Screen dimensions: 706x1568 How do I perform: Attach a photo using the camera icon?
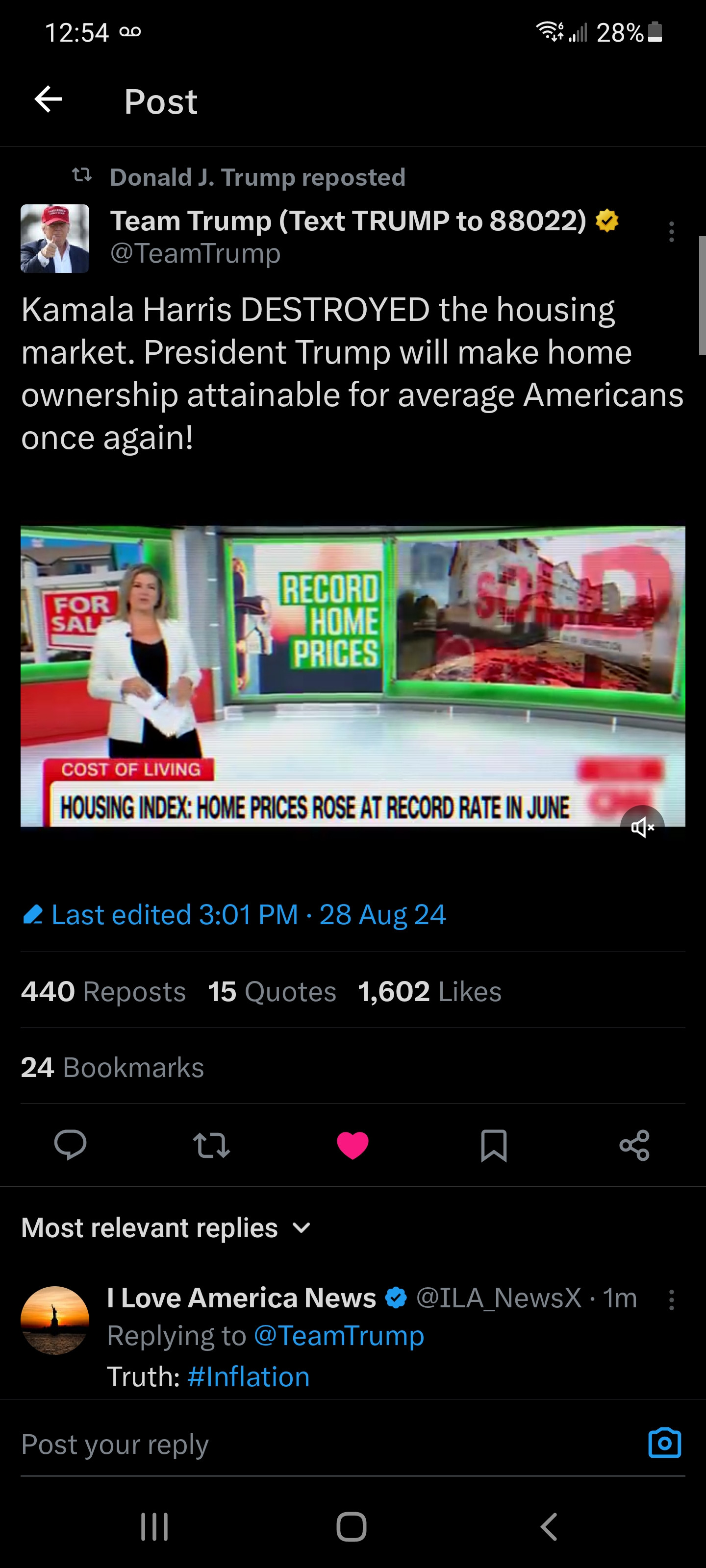(x=664, y=1443)
